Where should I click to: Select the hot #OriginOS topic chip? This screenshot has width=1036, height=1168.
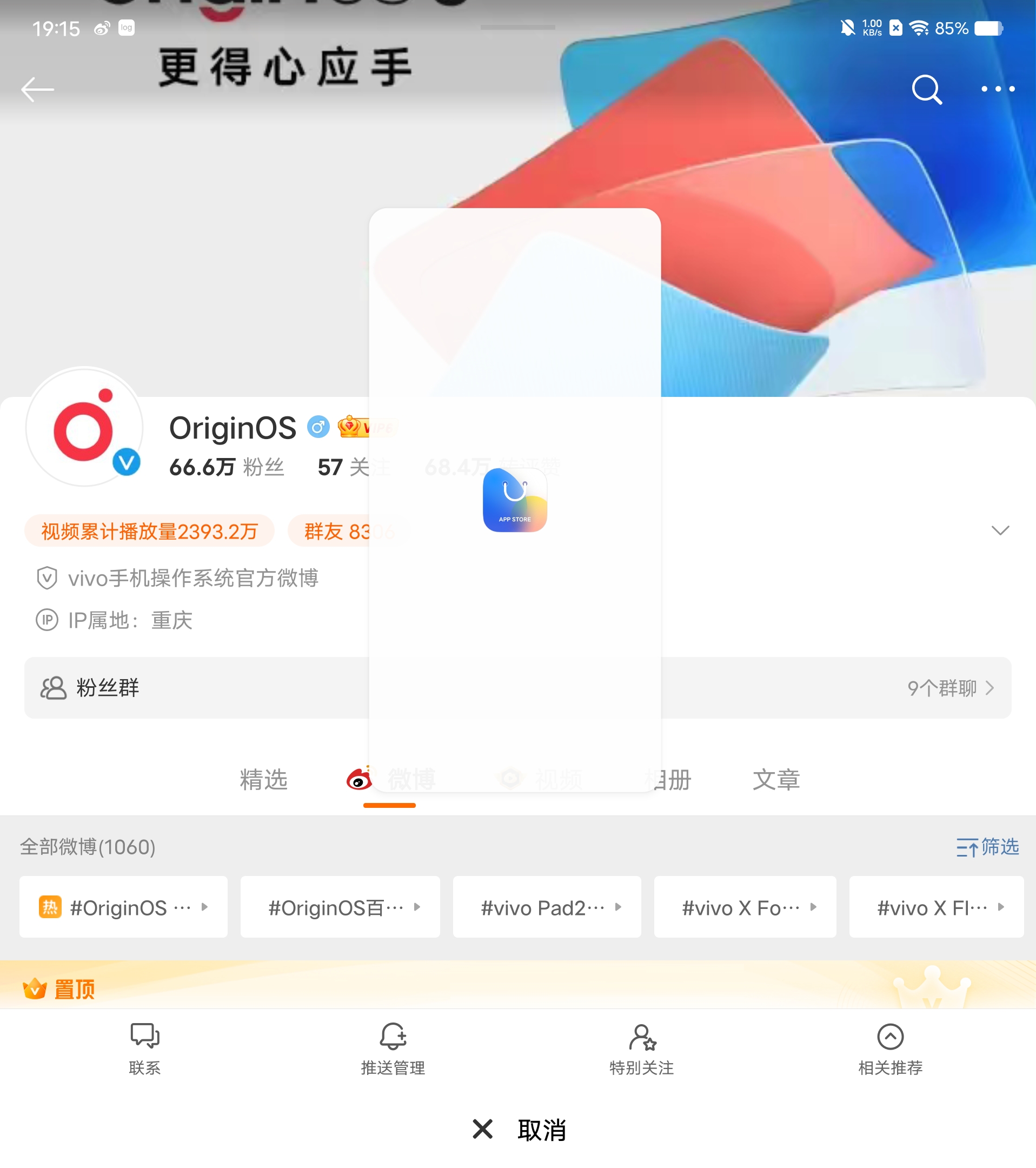coord(123,907)
